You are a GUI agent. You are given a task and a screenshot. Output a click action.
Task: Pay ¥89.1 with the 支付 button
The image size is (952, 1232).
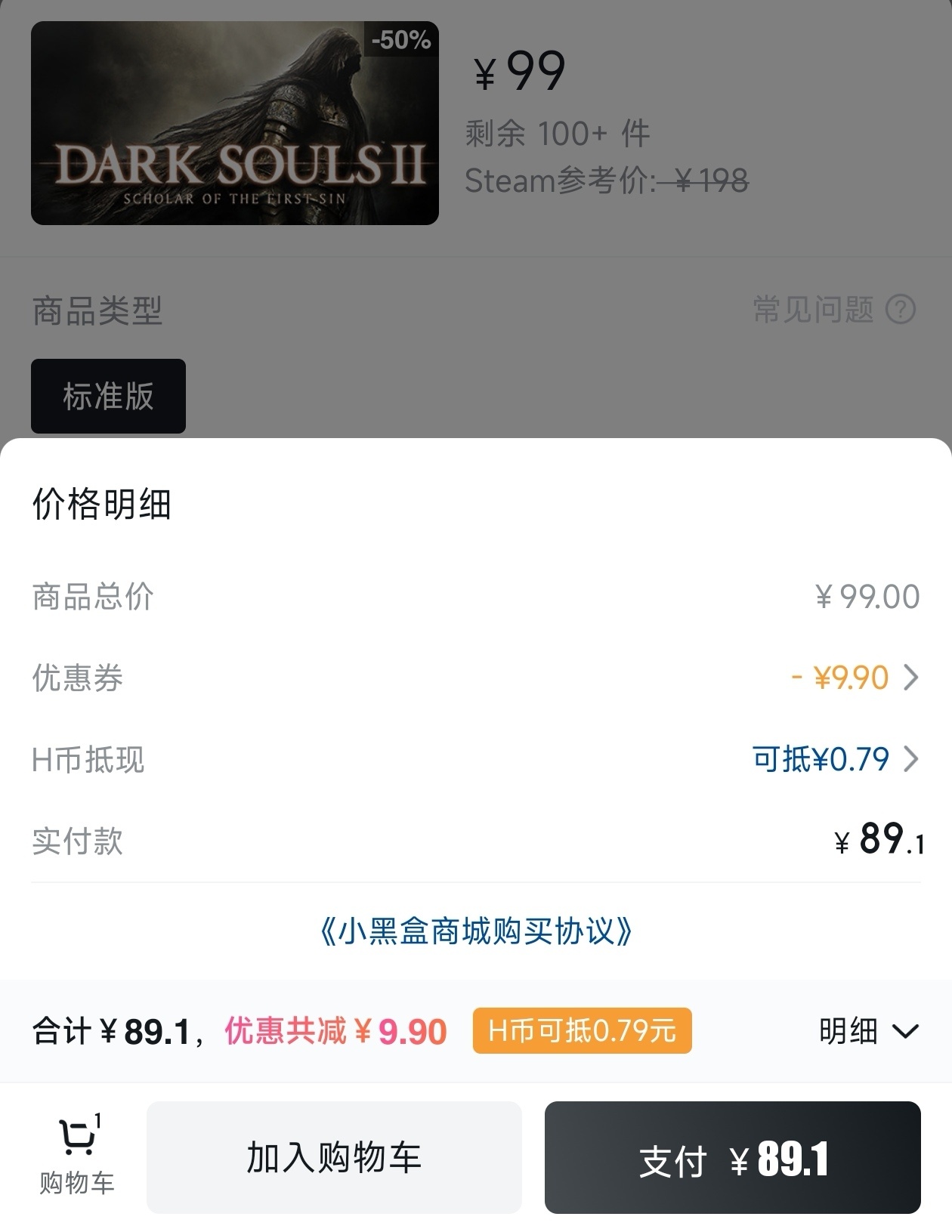point(732,1157)
